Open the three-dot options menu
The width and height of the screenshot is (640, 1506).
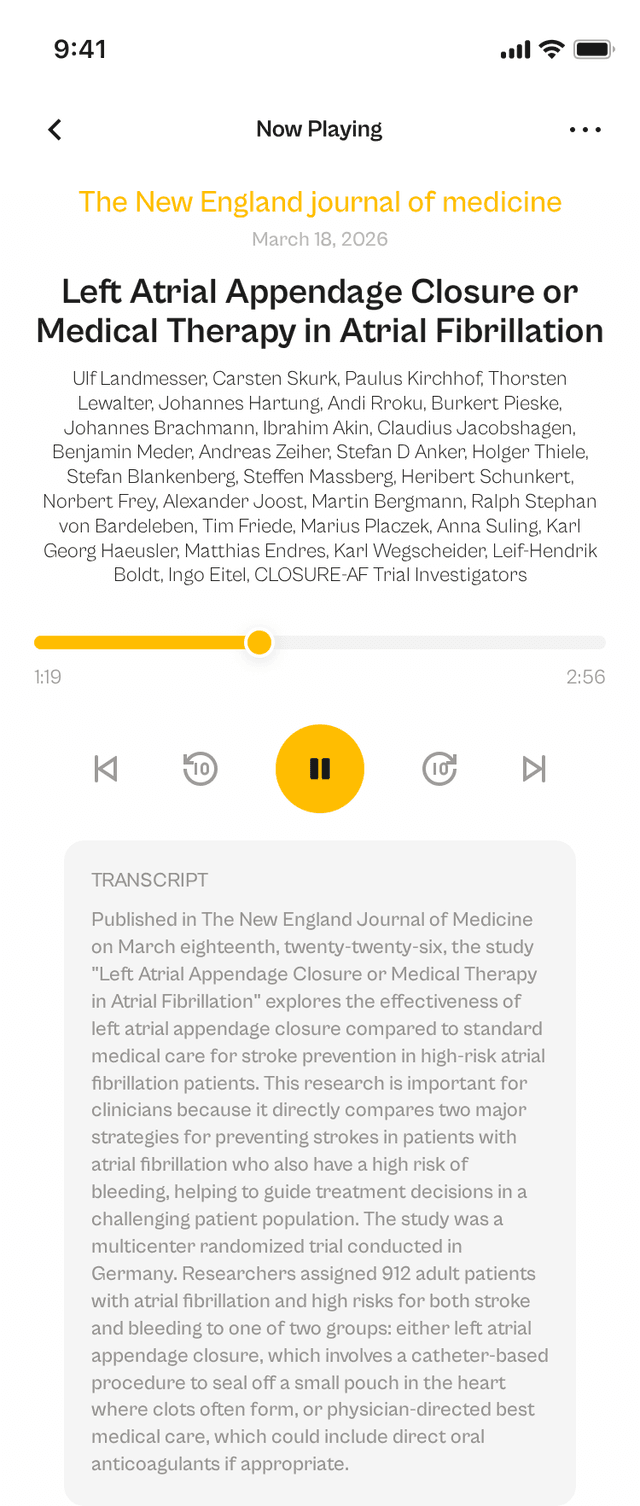coord(585,129)
